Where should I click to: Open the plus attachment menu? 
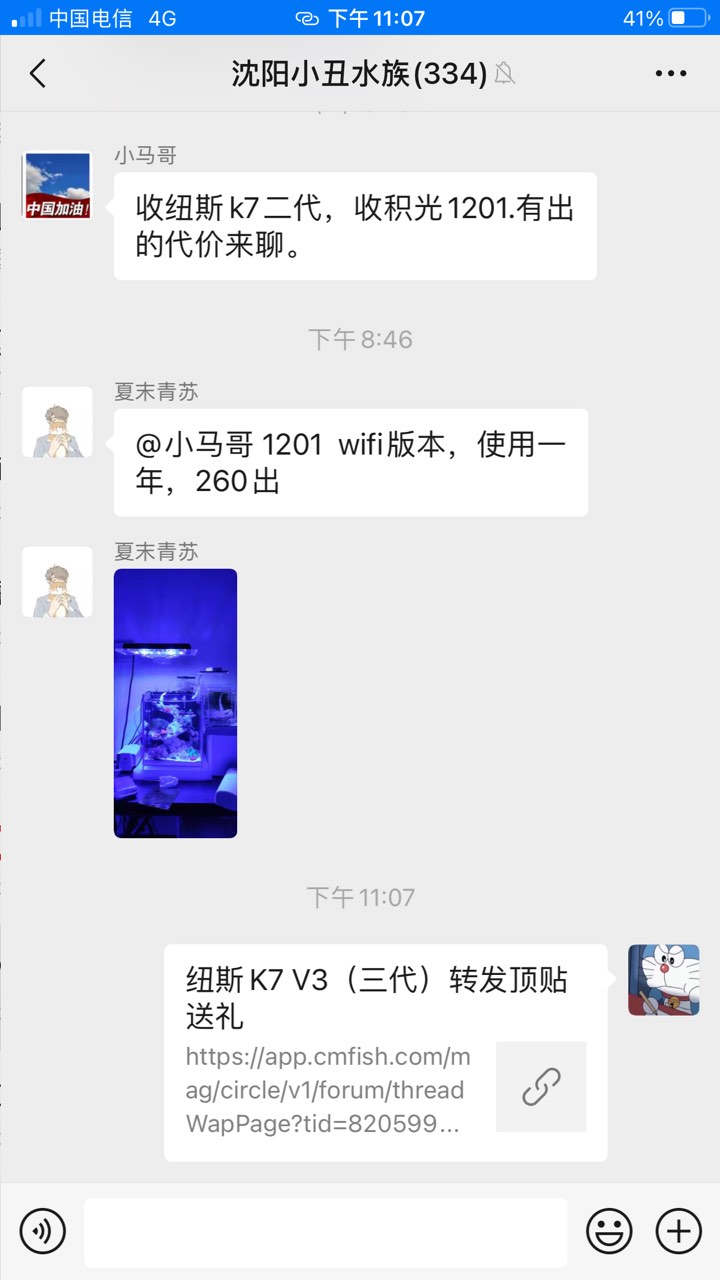click(678, 1230)
